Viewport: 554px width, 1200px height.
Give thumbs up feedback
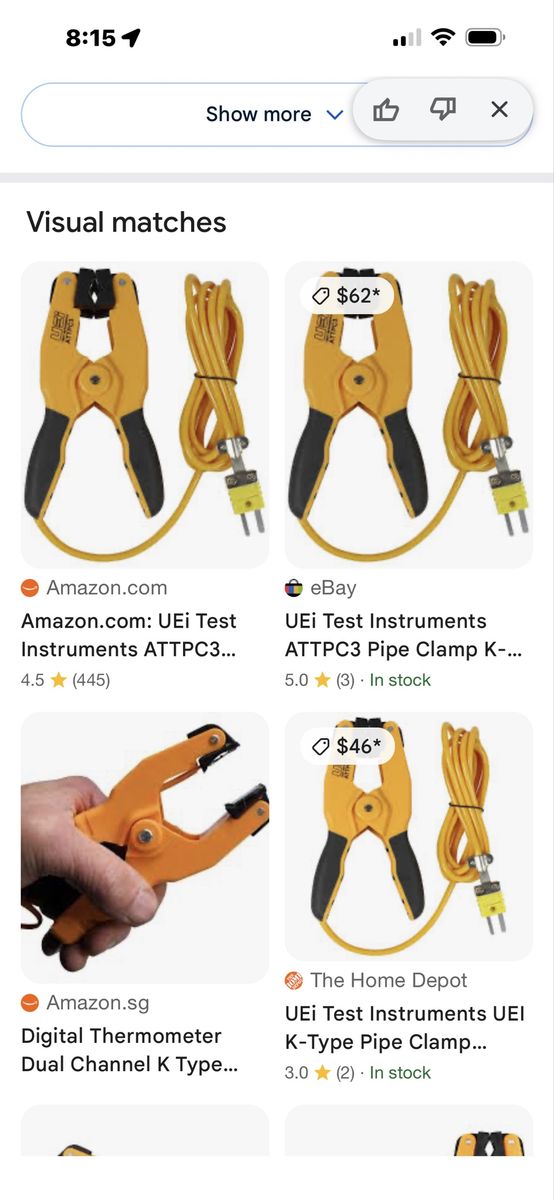click(x=386, y=110)
